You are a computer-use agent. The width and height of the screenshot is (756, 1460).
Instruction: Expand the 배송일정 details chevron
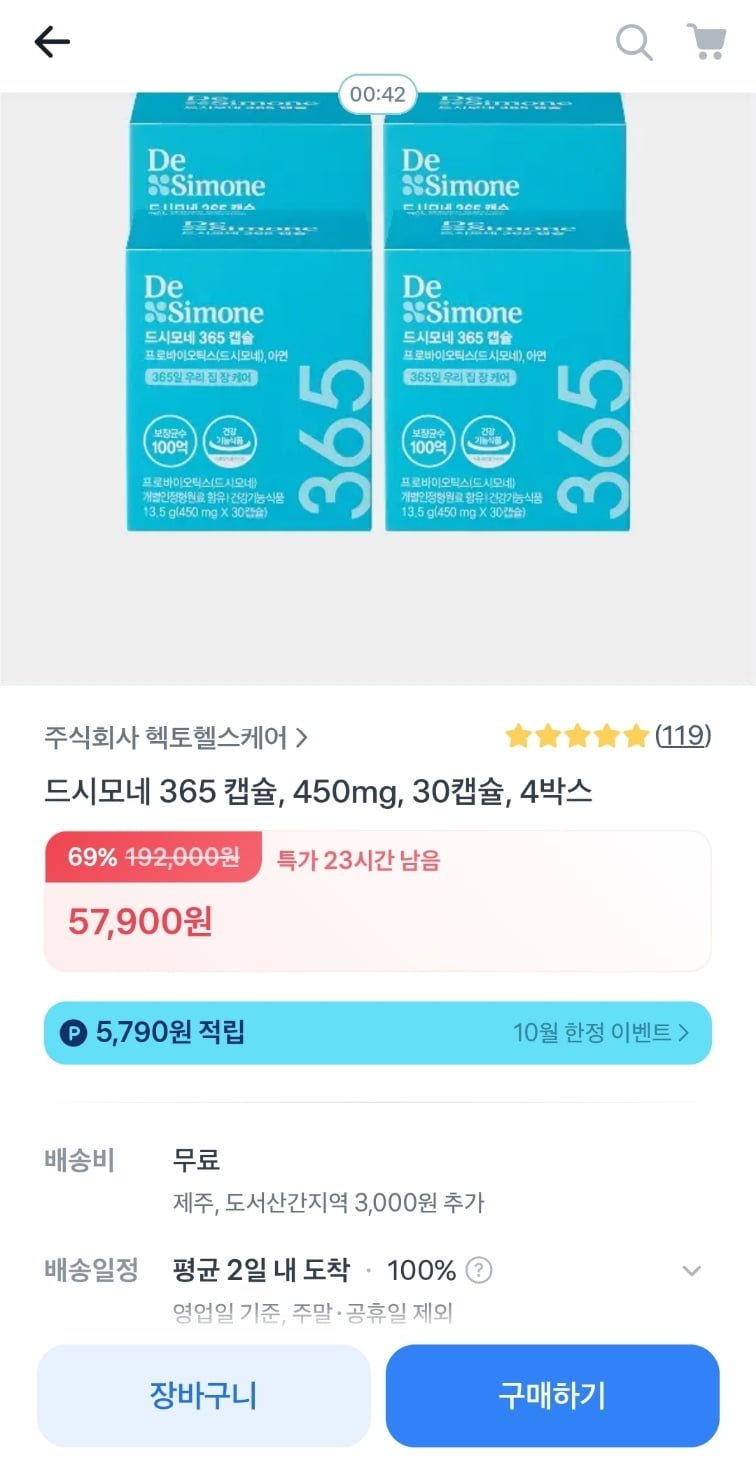coord(691,1272)
